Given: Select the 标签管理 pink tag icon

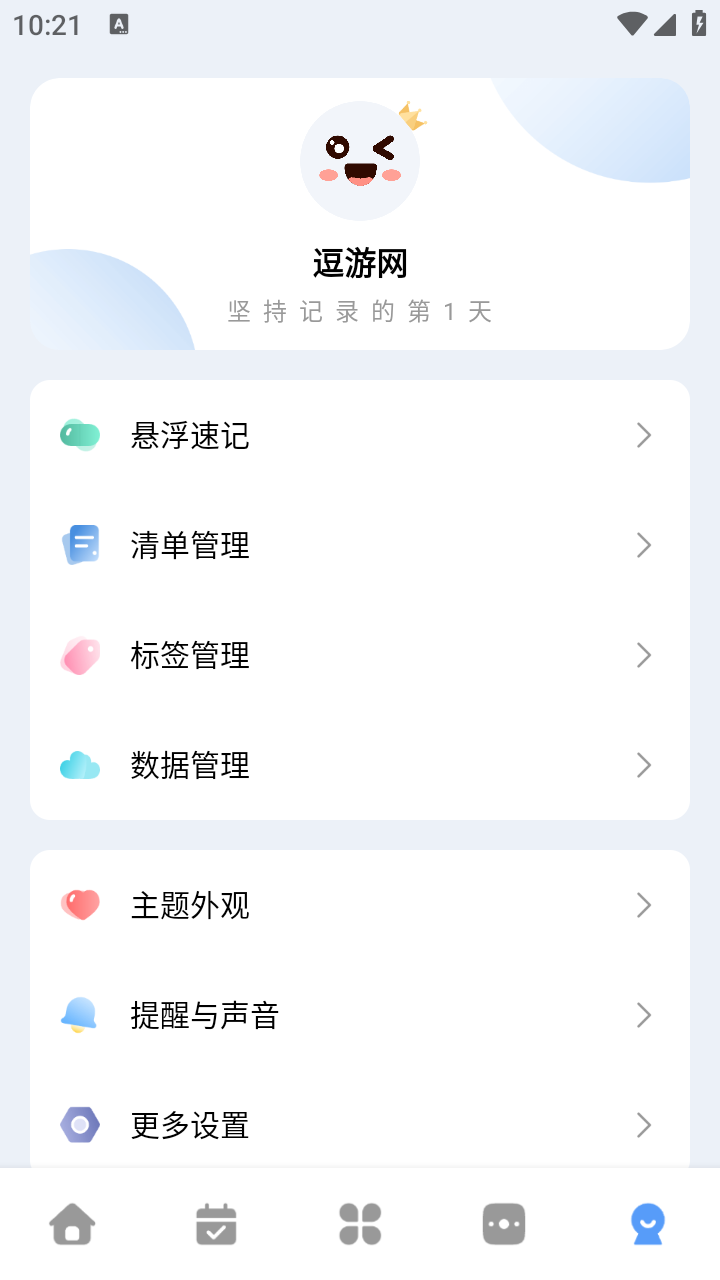Looking at the screenshot, I should (x=80, y=655).
